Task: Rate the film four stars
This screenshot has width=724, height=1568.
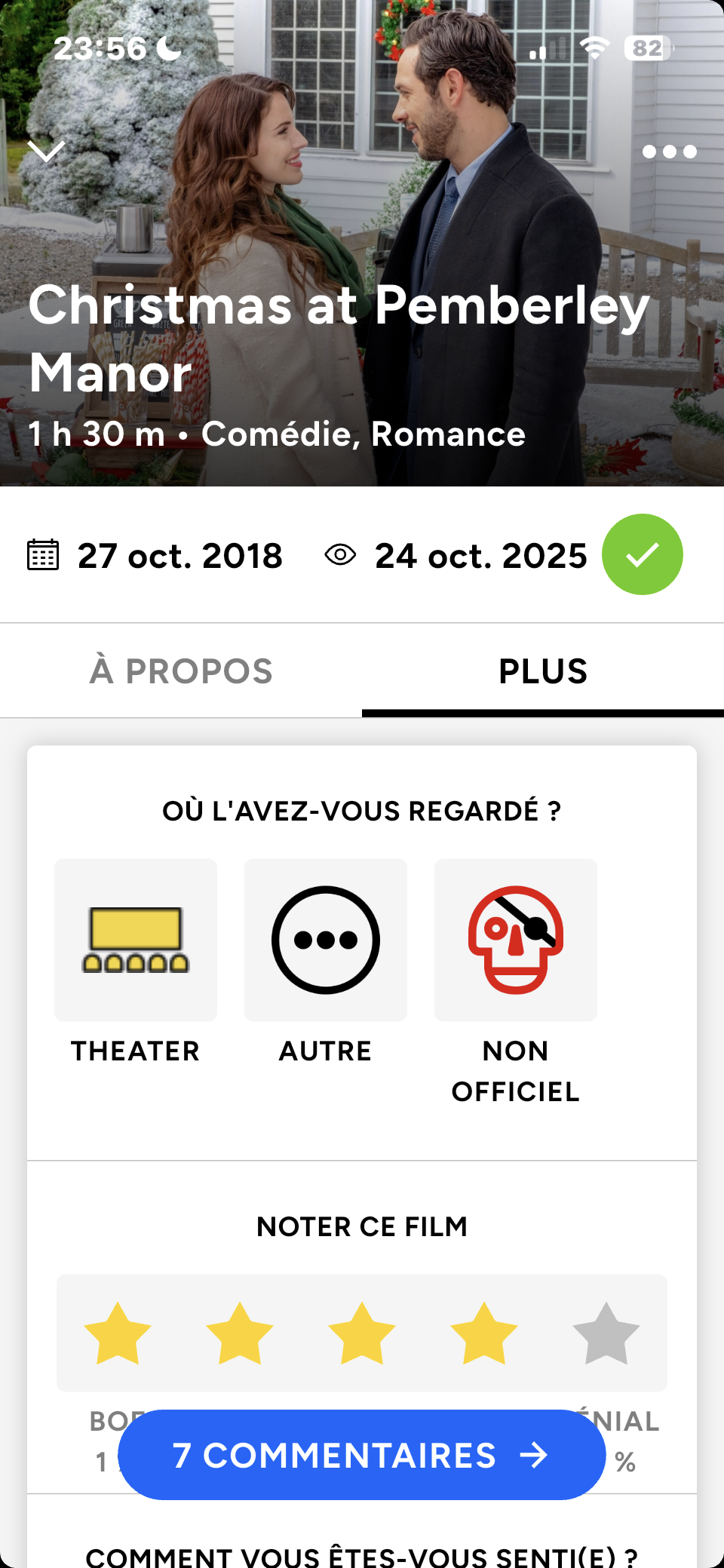Action: tap(484, 1333)
